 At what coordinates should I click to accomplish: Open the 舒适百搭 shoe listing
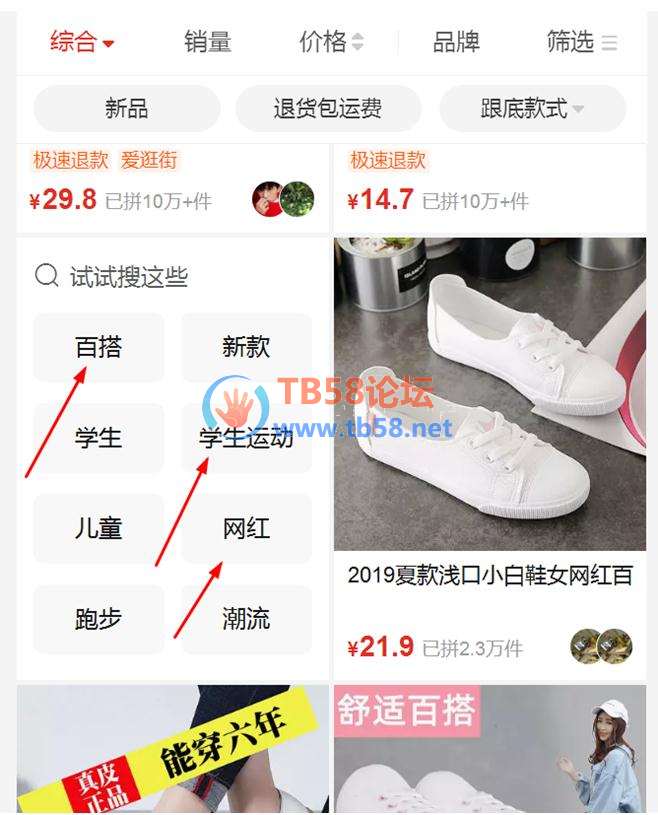pyautogui.click(x=490, y=750)
